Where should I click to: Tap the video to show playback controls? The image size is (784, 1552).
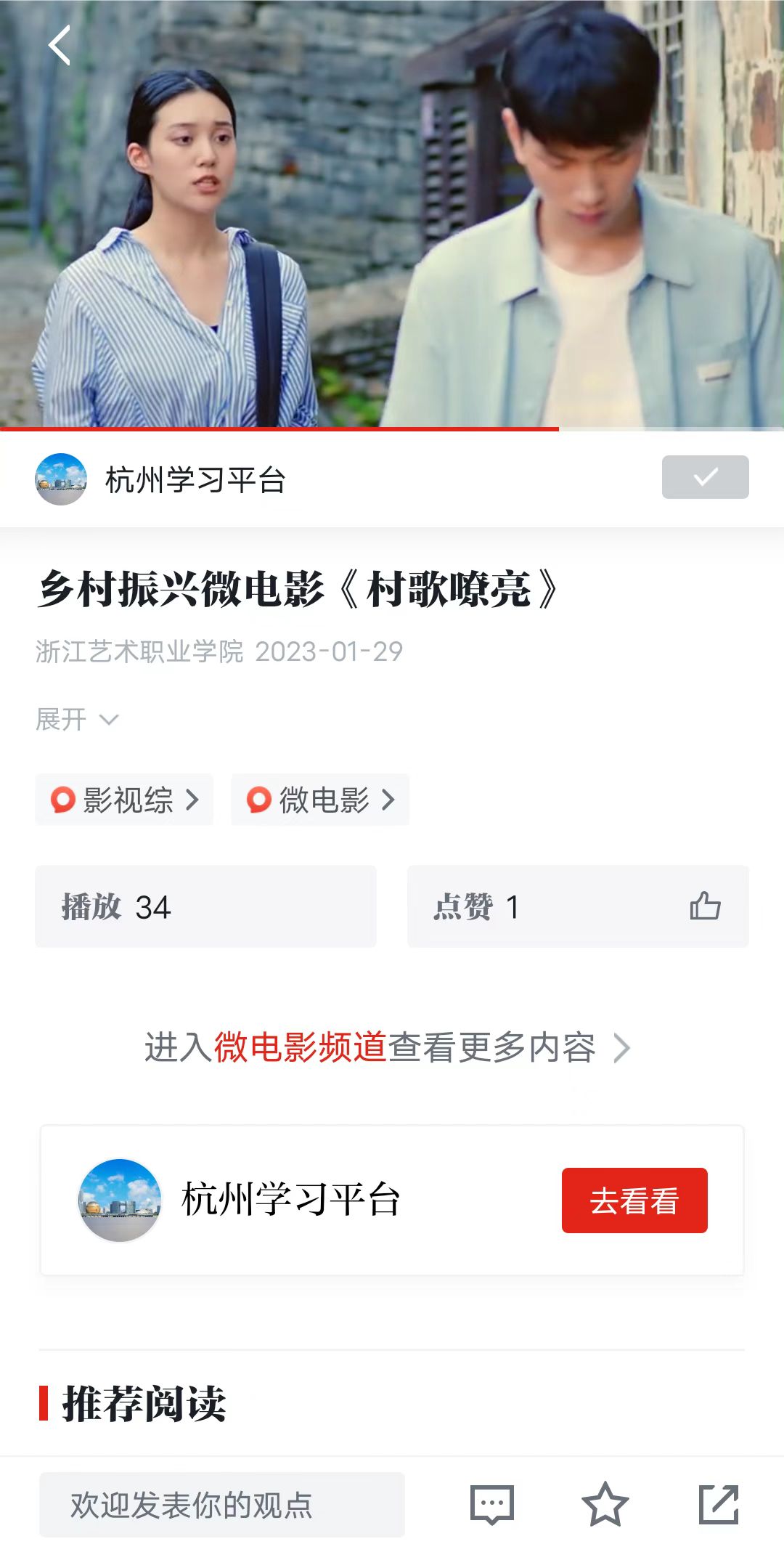click(392, 218)
